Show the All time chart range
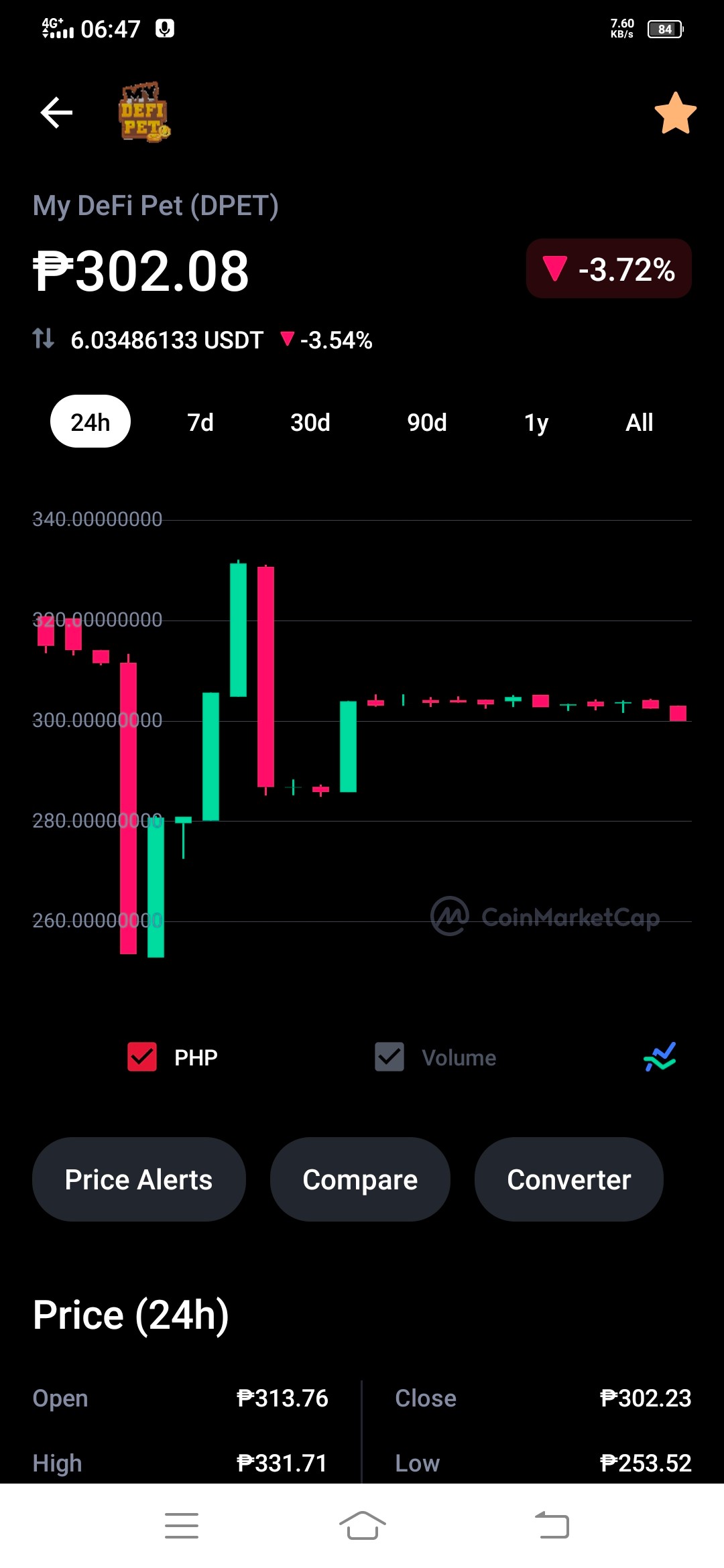 [x=639, y=423]
